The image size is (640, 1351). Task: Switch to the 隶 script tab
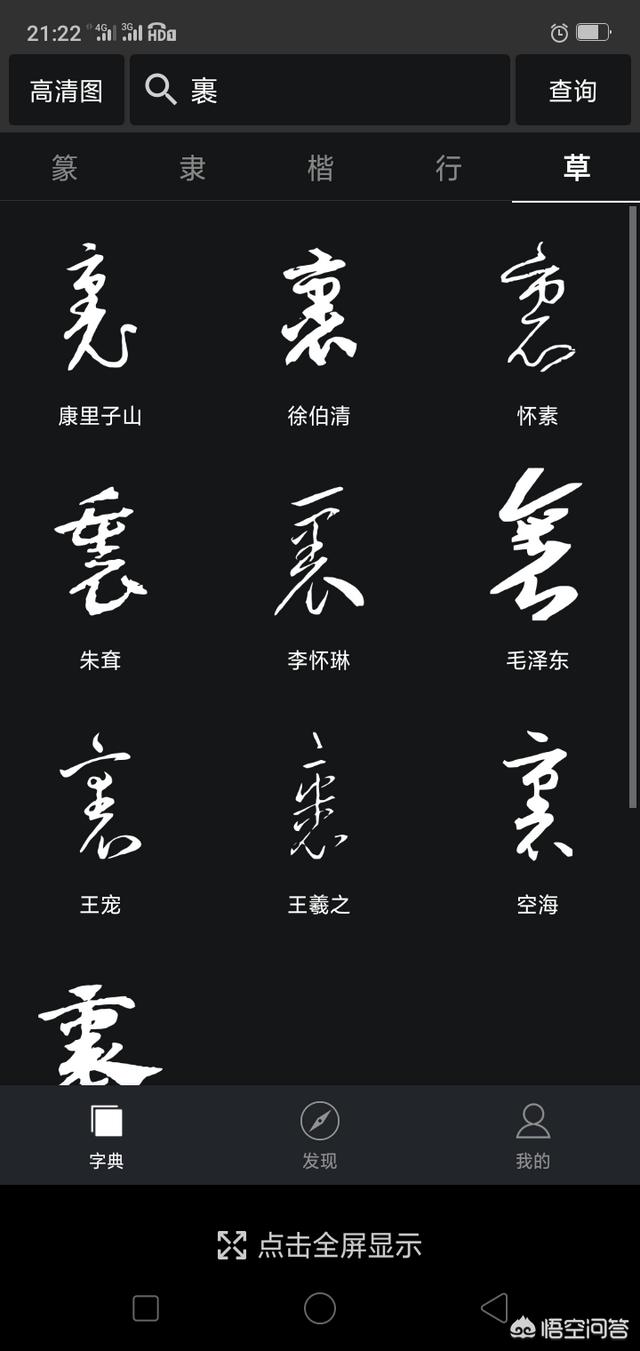(192, 168)
